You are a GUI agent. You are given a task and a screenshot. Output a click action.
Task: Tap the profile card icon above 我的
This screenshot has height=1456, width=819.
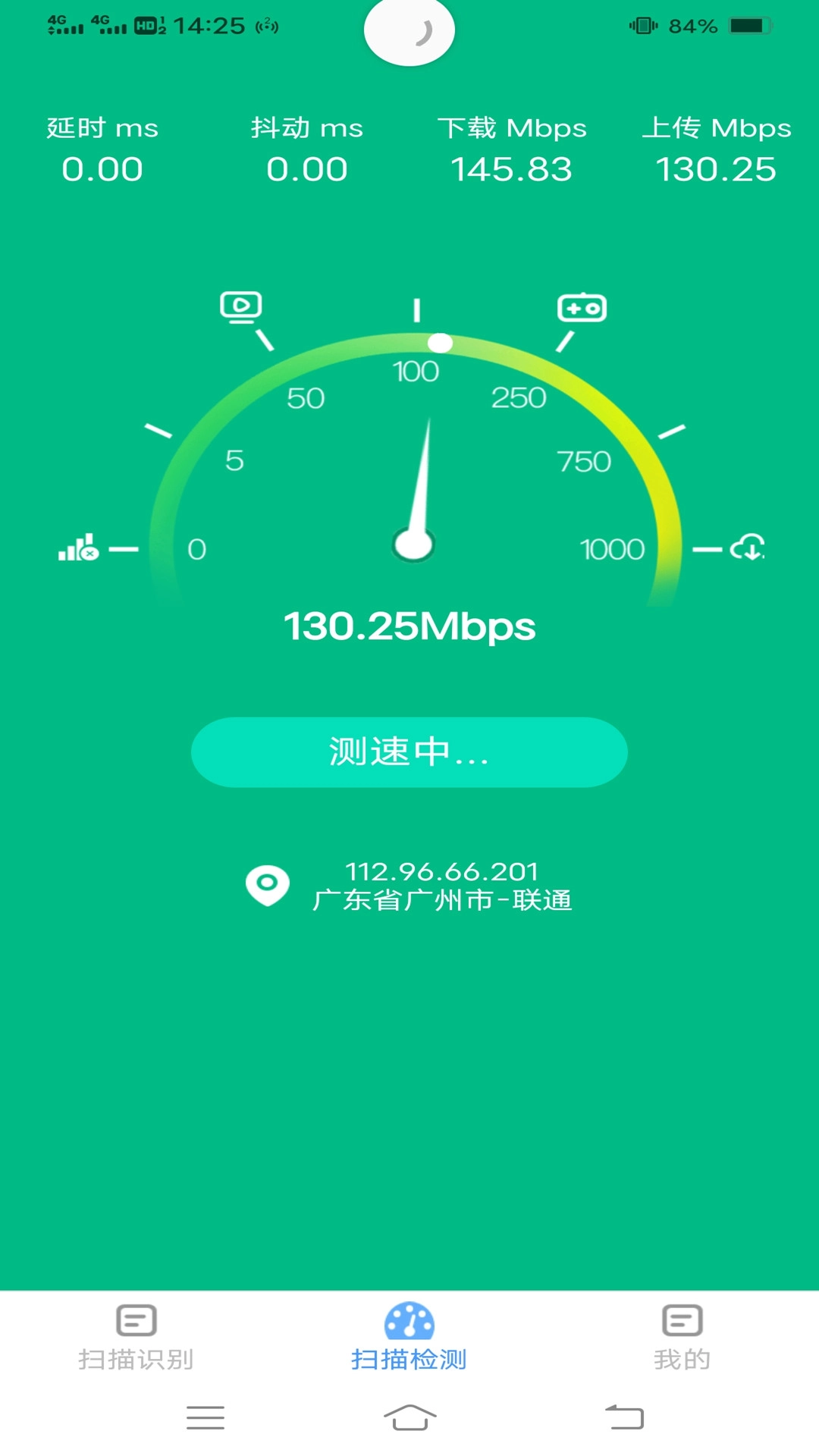point(682,1319)
